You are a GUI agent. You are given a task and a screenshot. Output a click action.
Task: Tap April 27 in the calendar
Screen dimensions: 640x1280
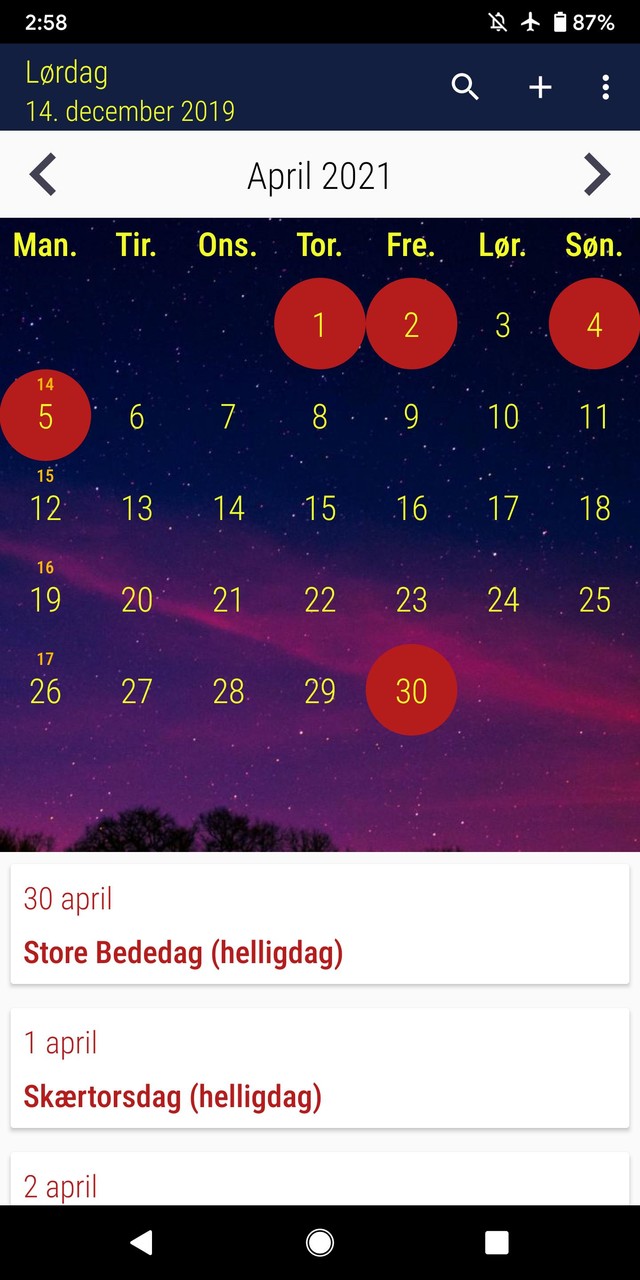(x=137, y=690)
